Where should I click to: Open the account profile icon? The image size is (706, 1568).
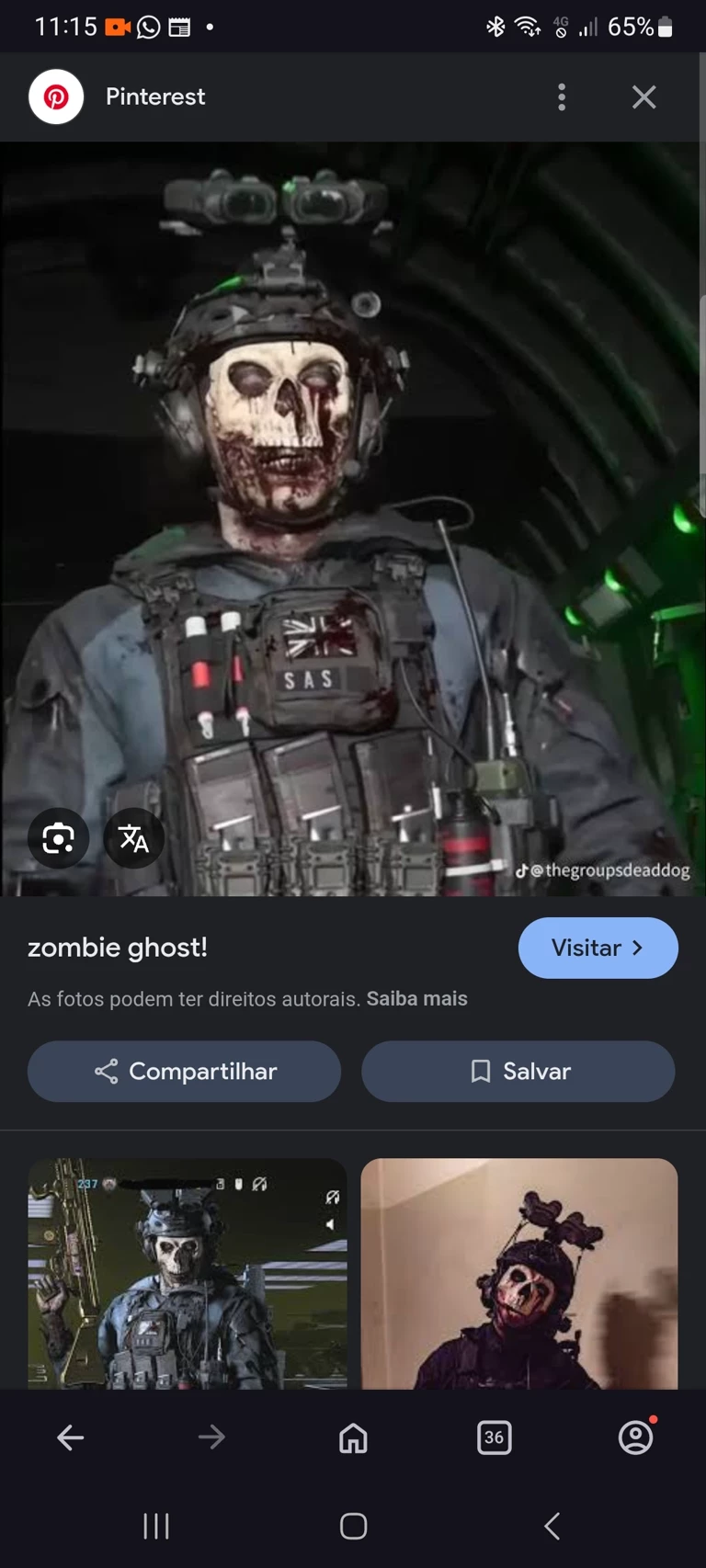coord(635,1437)
